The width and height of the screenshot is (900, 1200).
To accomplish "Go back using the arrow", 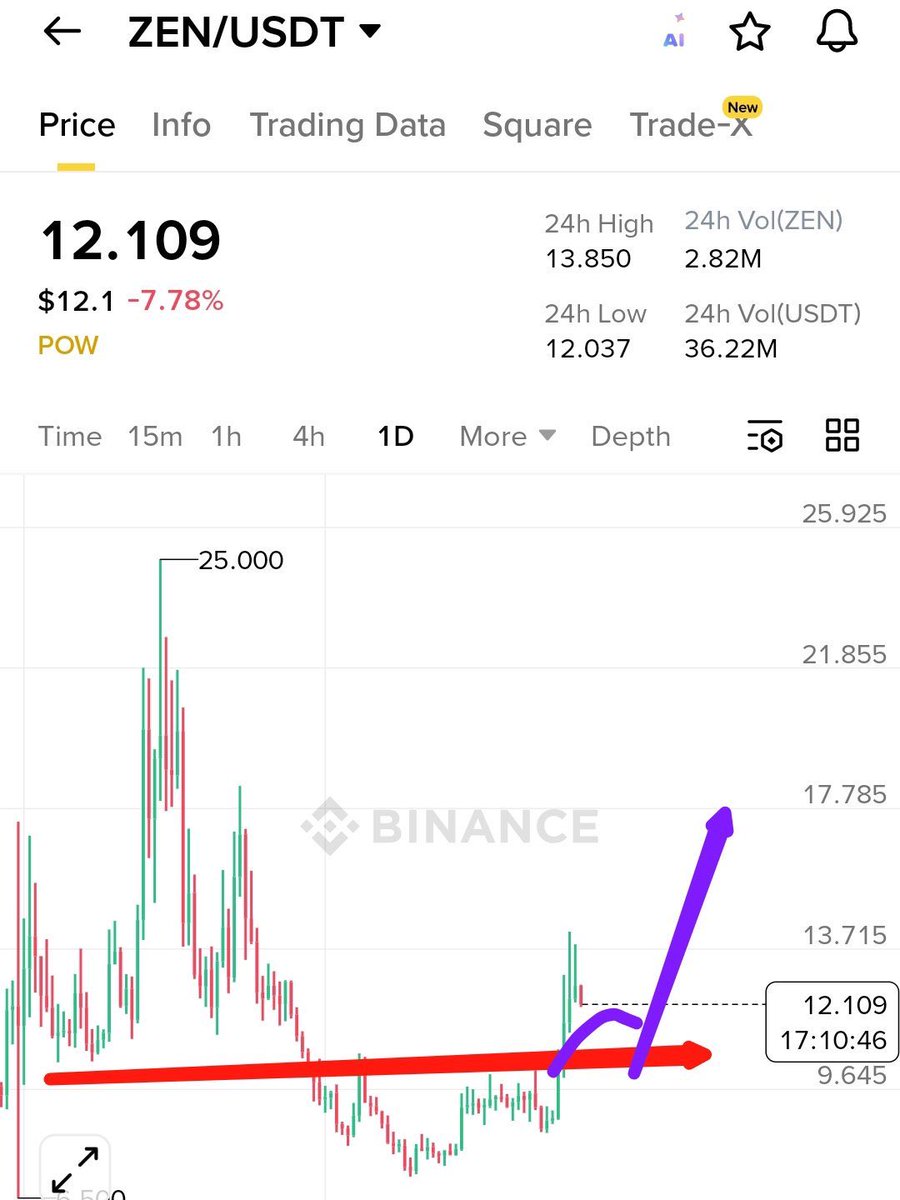I will (62, 31).
